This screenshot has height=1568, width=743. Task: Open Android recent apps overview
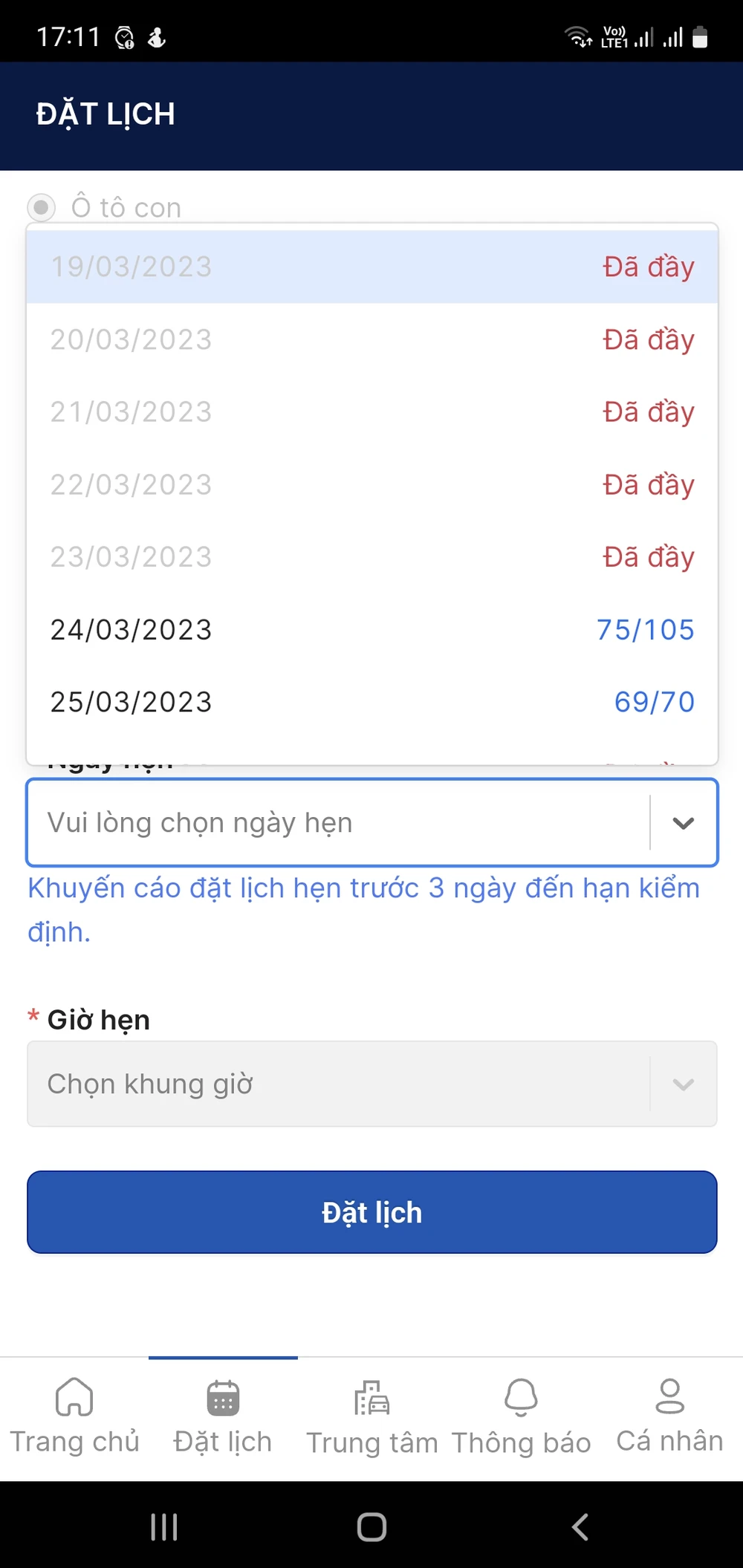pos(163,1526)
